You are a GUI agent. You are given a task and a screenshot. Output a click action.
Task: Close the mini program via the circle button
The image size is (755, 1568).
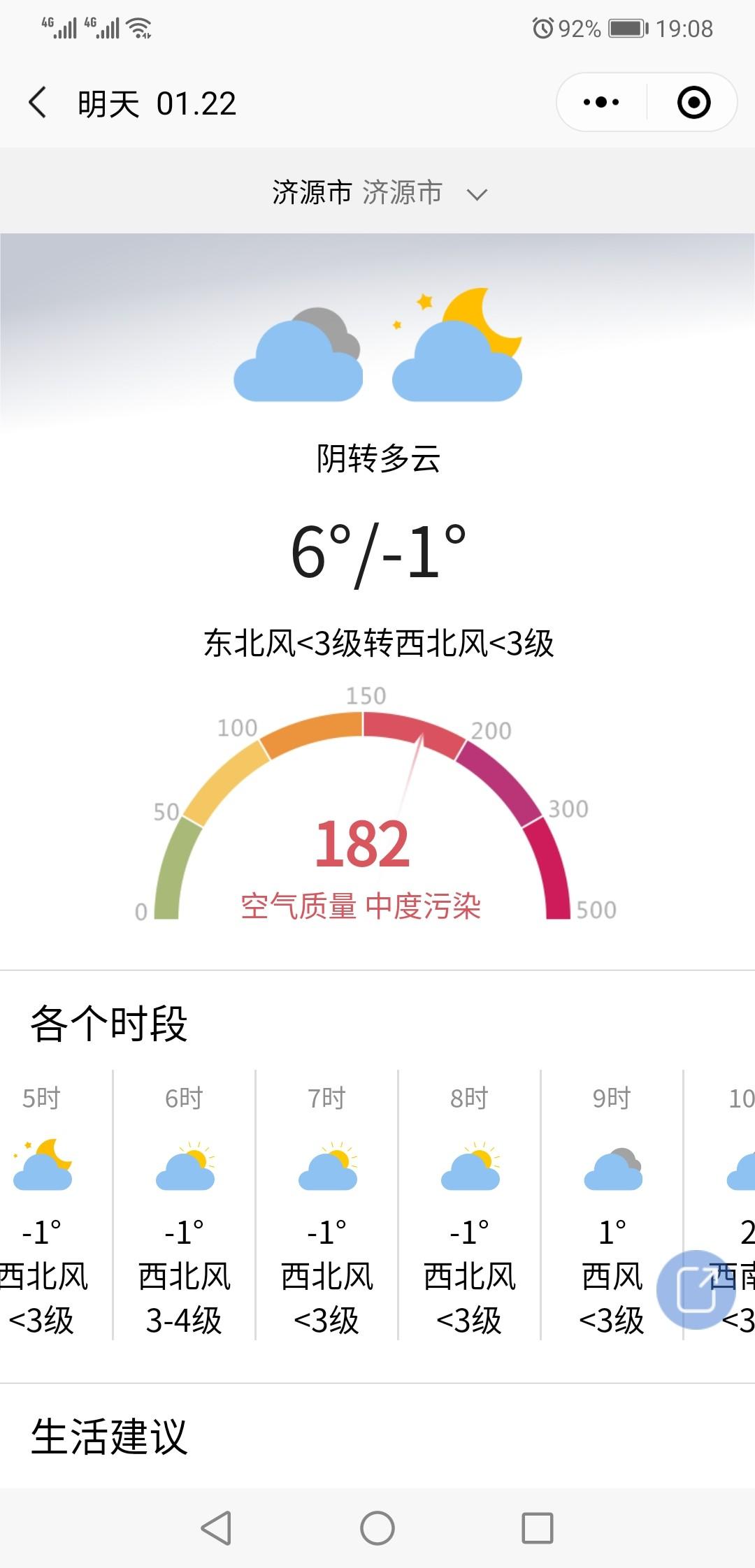point(693,103)
